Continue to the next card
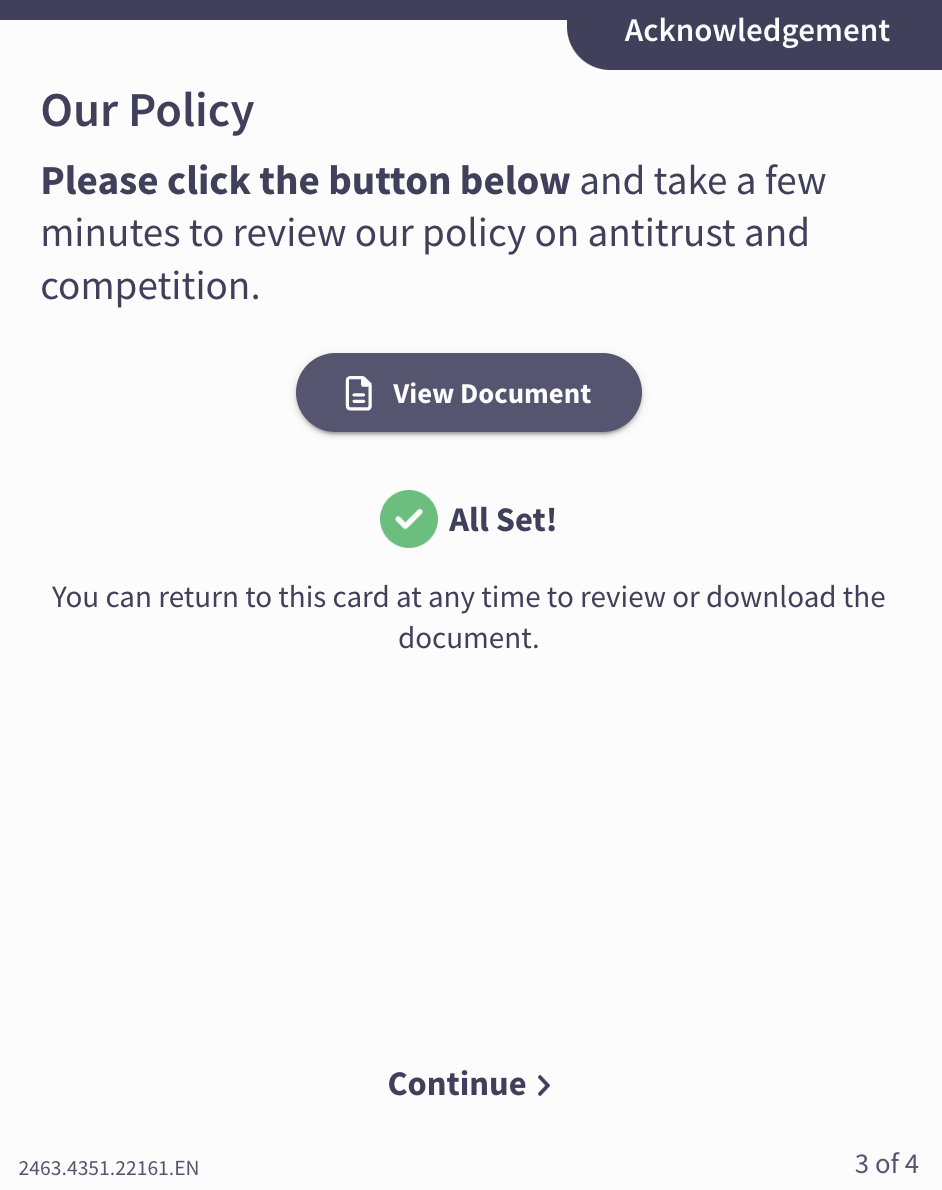 pos(469,1084)
